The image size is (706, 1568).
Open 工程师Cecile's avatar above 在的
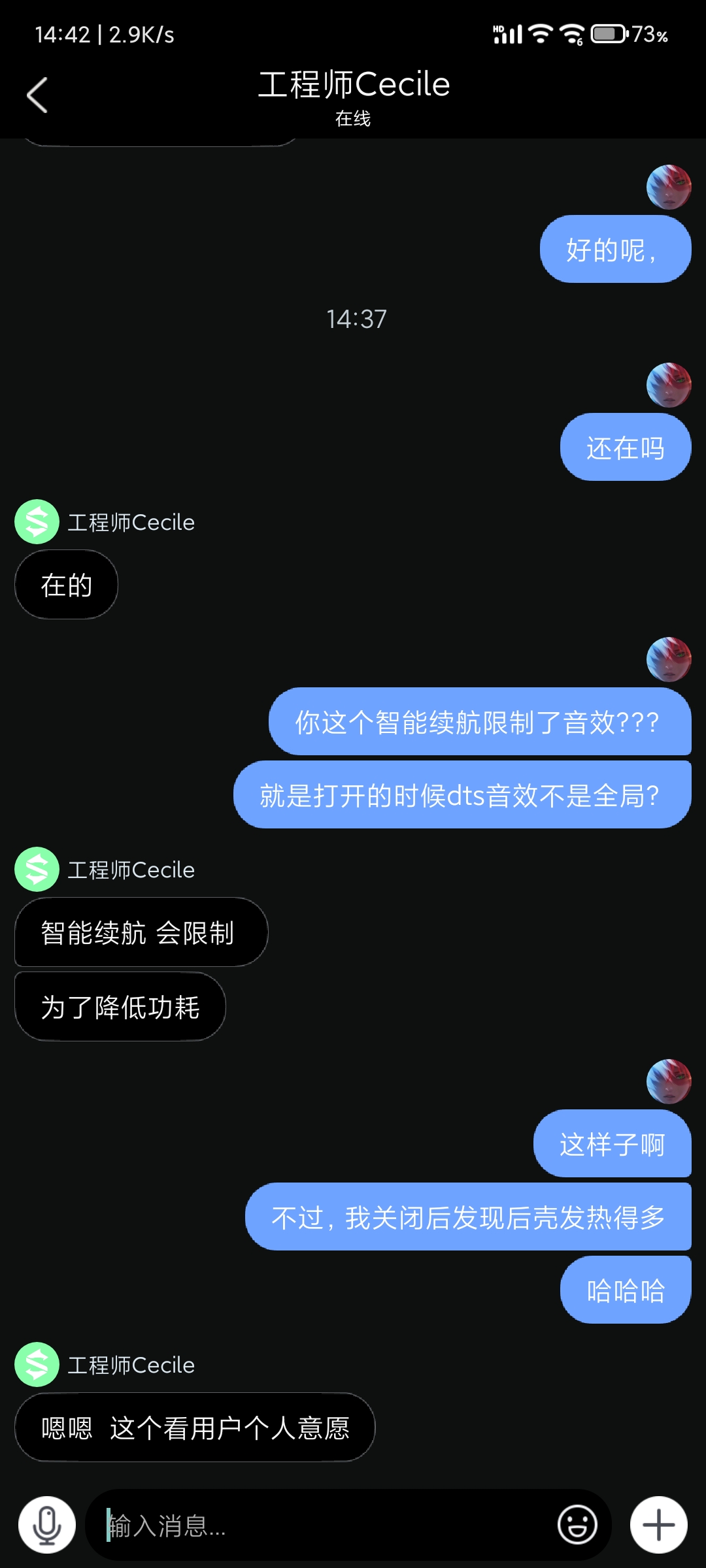37,522
